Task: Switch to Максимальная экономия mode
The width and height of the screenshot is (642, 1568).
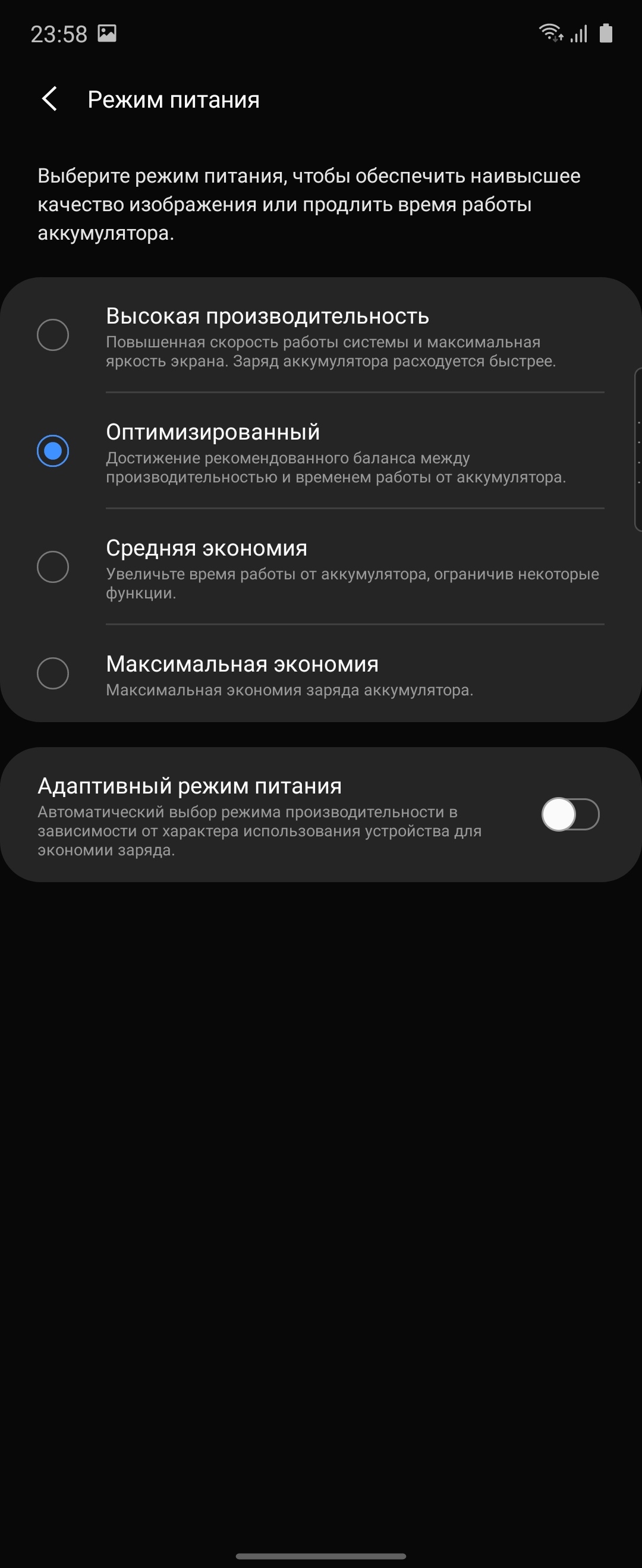Action: (53, 673)
